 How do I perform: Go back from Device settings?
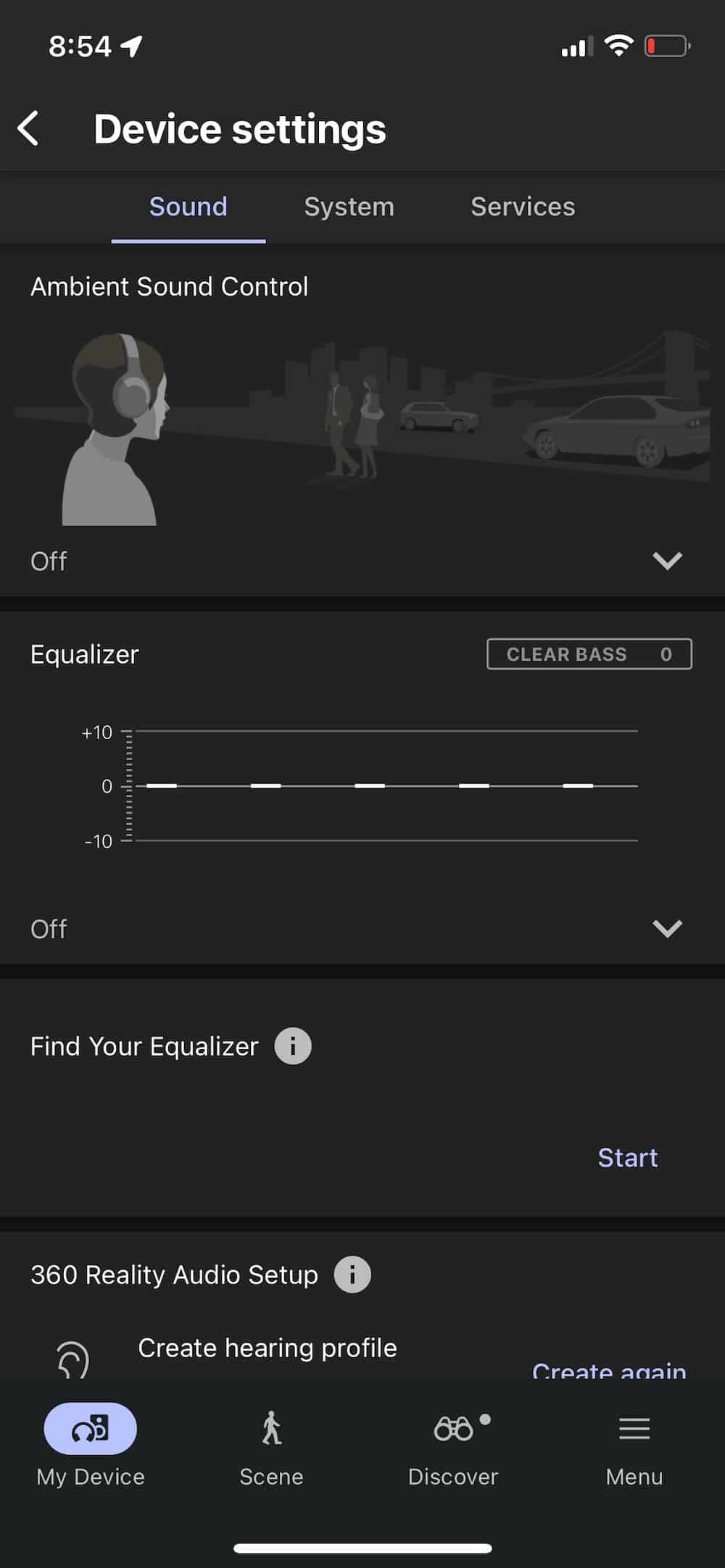(x=28, y=129)
